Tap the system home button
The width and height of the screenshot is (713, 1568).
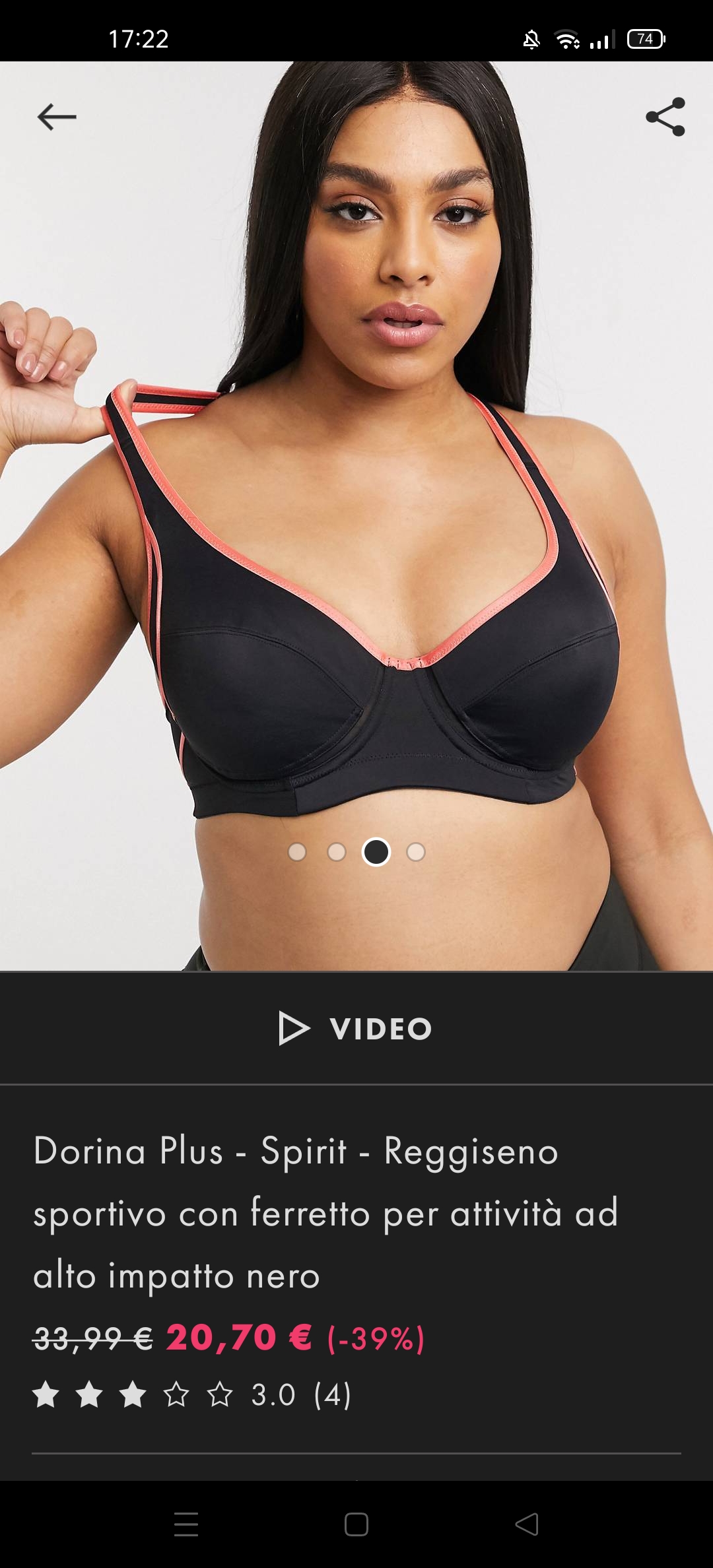click(x=356, y=1524)
